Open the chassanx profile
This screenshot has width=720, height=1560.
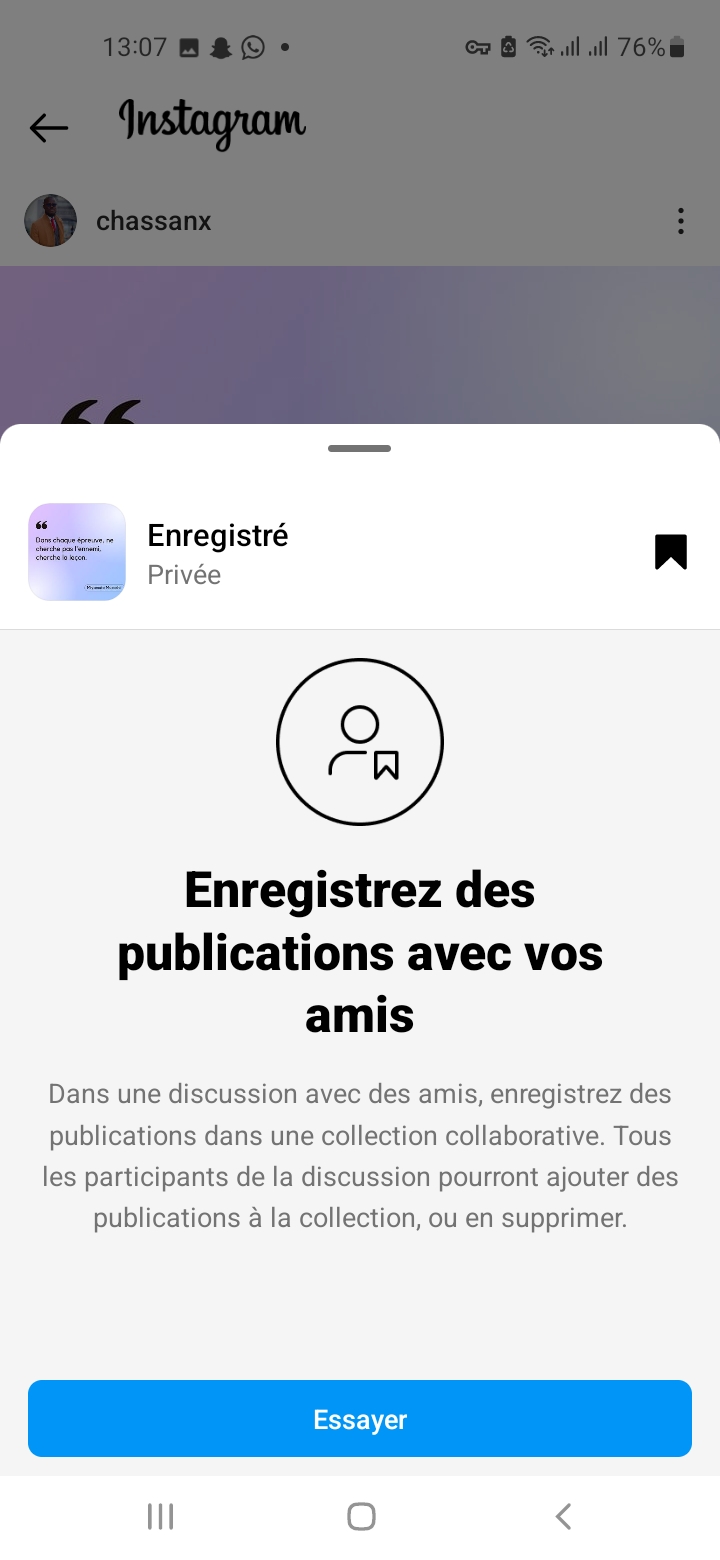[153, 221]
